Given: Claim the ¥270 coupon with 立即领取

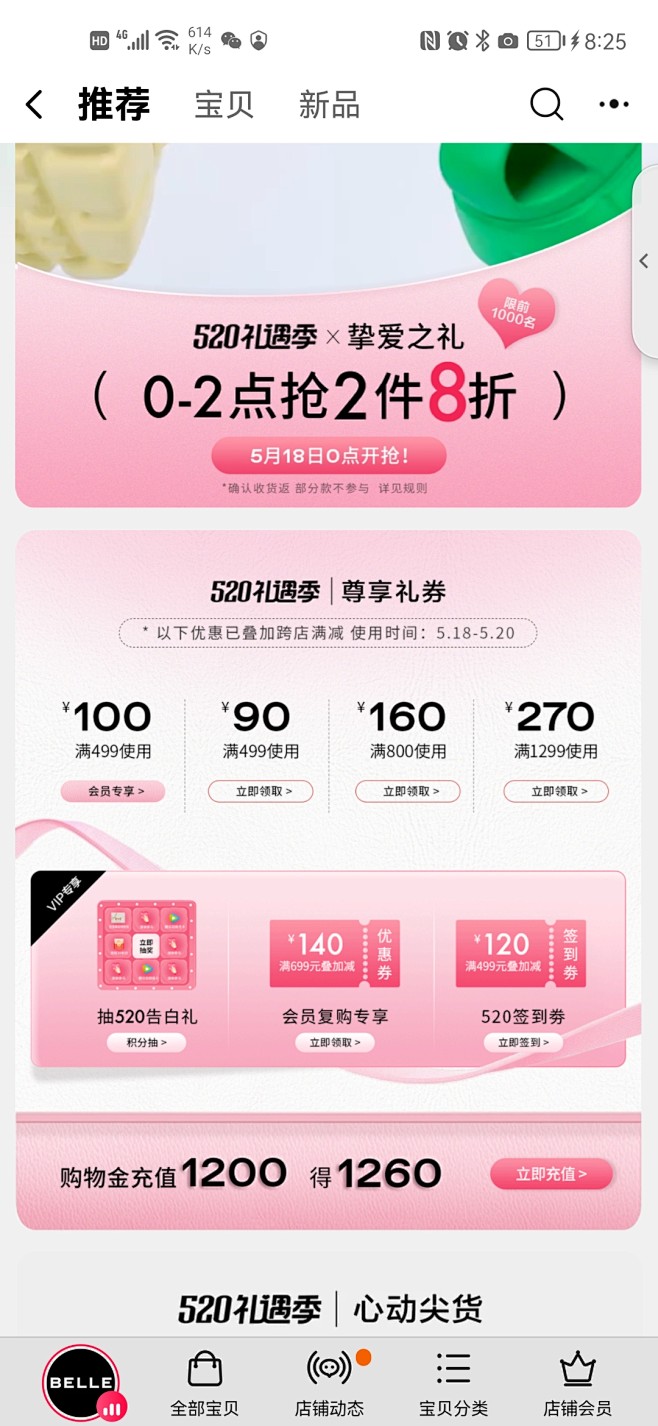Looking at the screenshot, I should [x=556, y=791].
